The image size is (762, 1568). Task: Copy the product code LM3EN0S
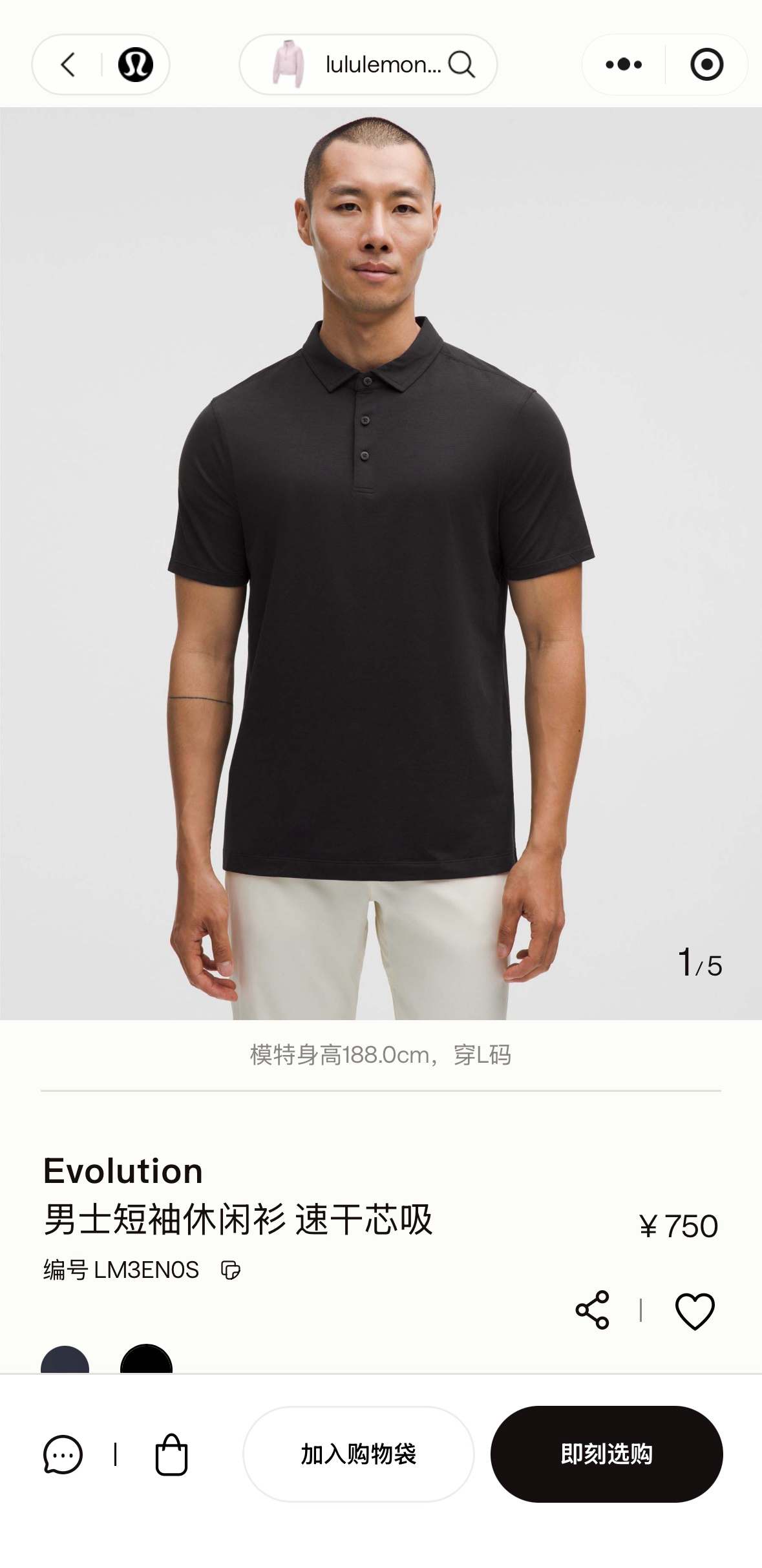[231, 1270]
